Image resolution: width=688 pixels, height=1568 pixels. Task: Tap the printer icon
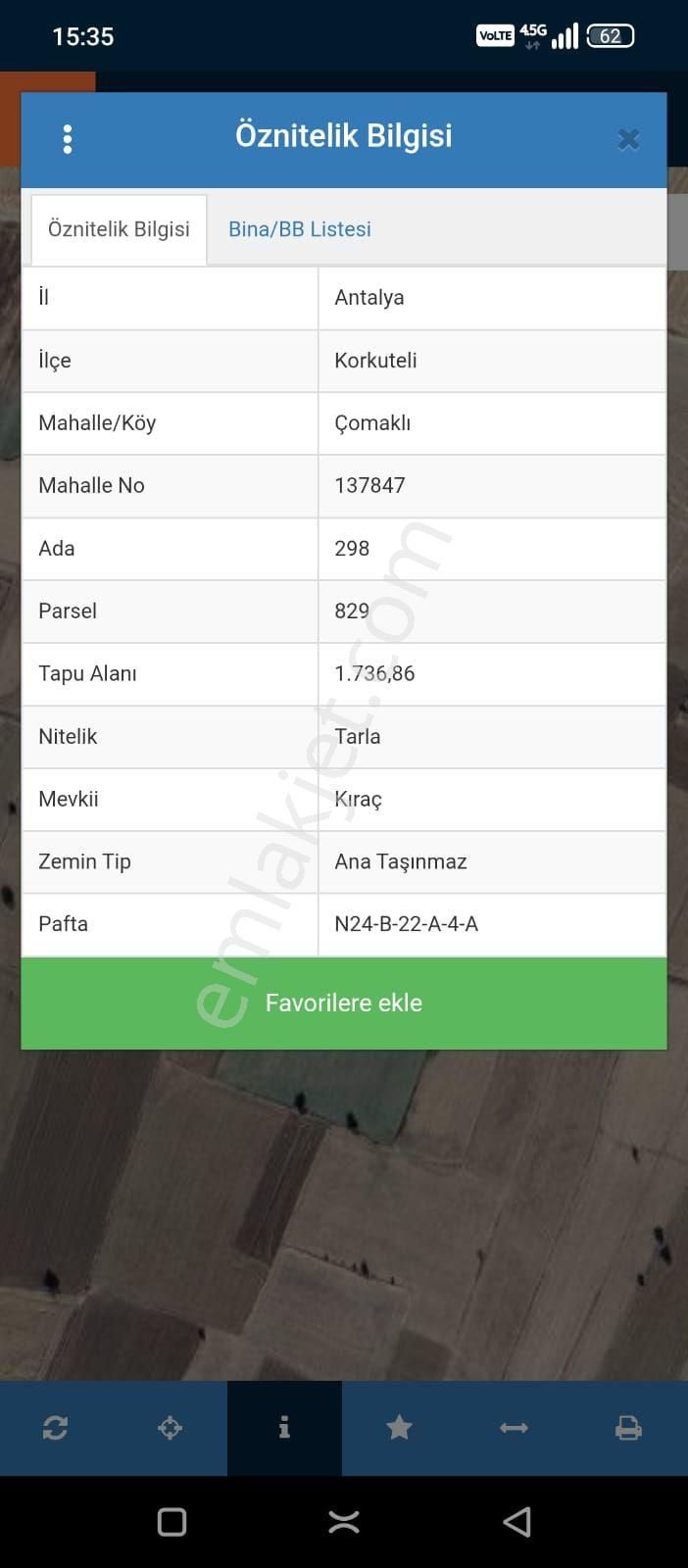click(x=628, y=1428)
